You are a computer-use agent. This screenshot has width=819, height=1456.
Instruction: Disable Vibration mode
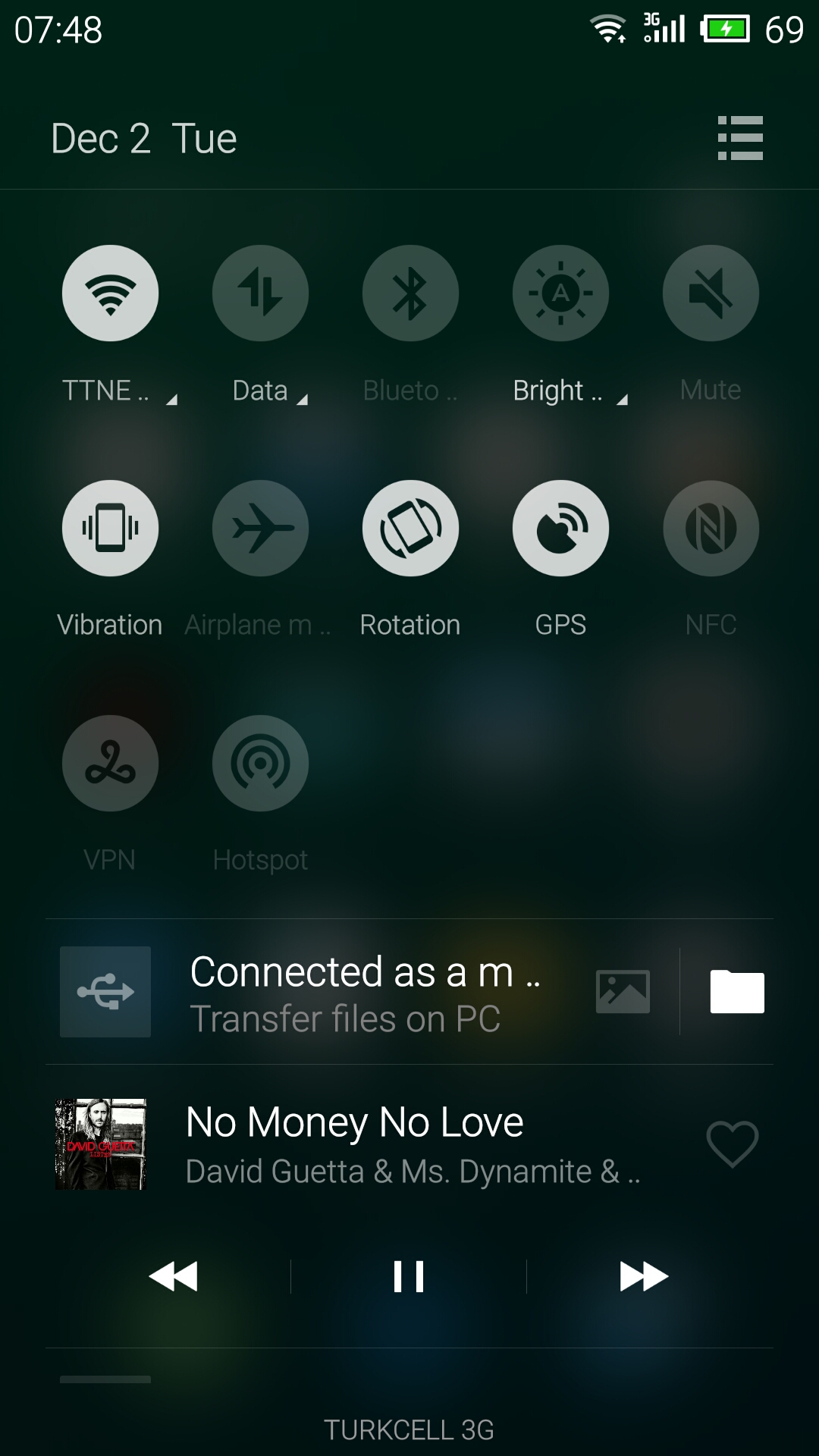pos(110,528)
